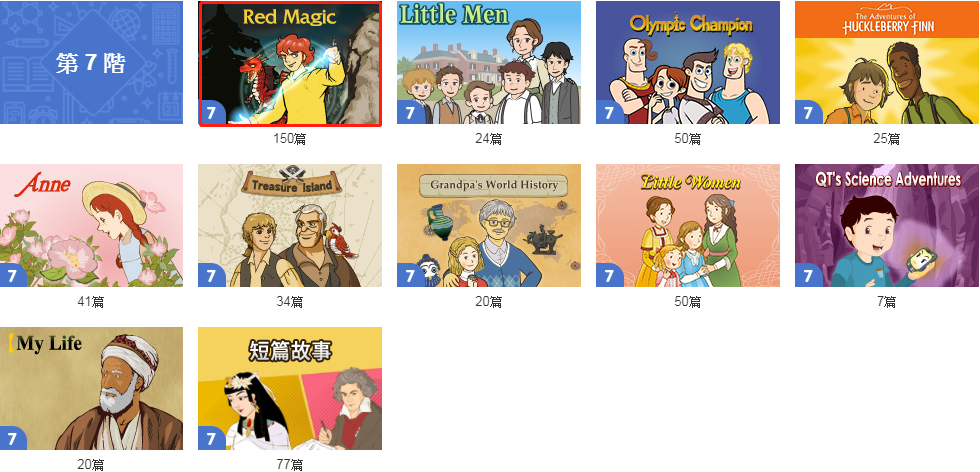Open the 短篇故事 short stories collection
This screenshot has height=472, width=980.
[290, 389]
